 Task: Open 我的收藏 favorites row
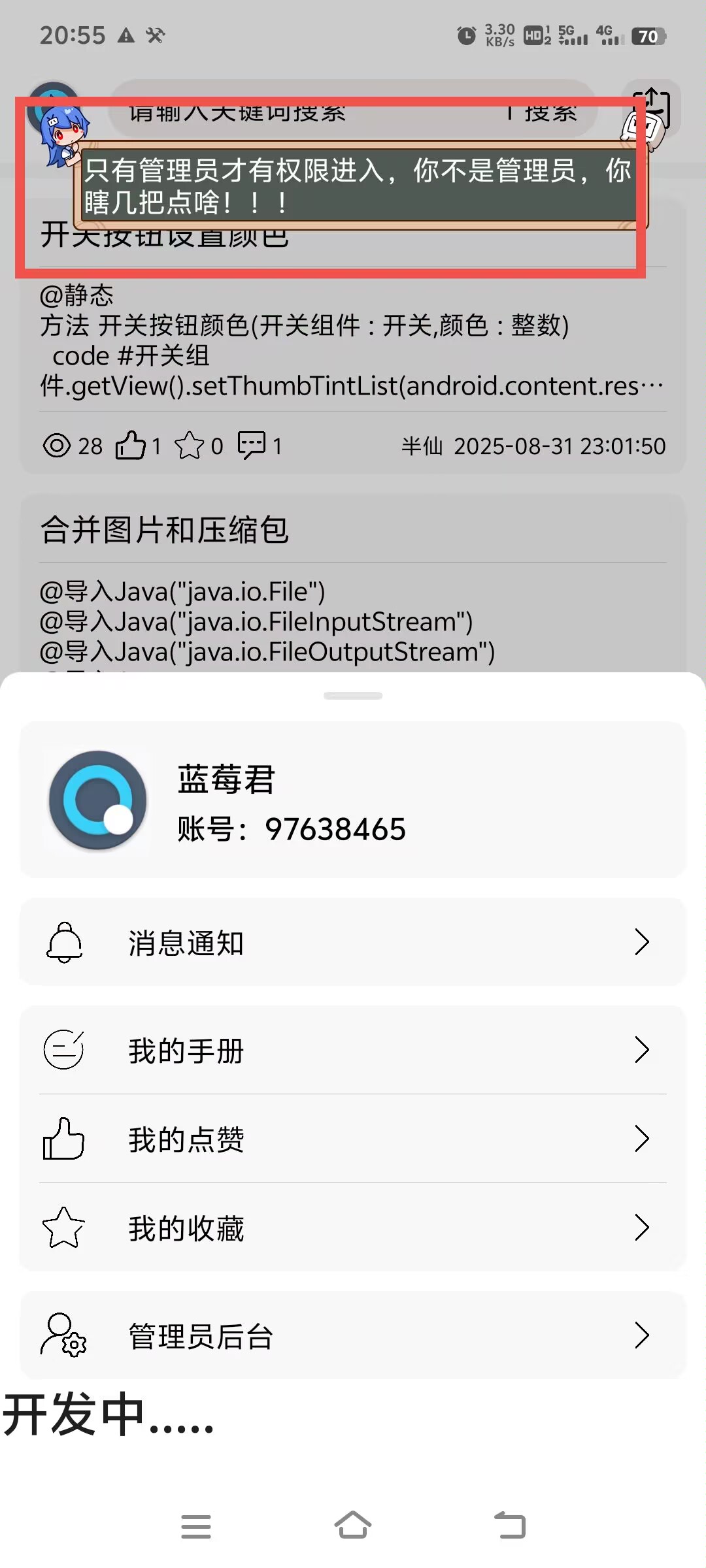[353, 1228]
